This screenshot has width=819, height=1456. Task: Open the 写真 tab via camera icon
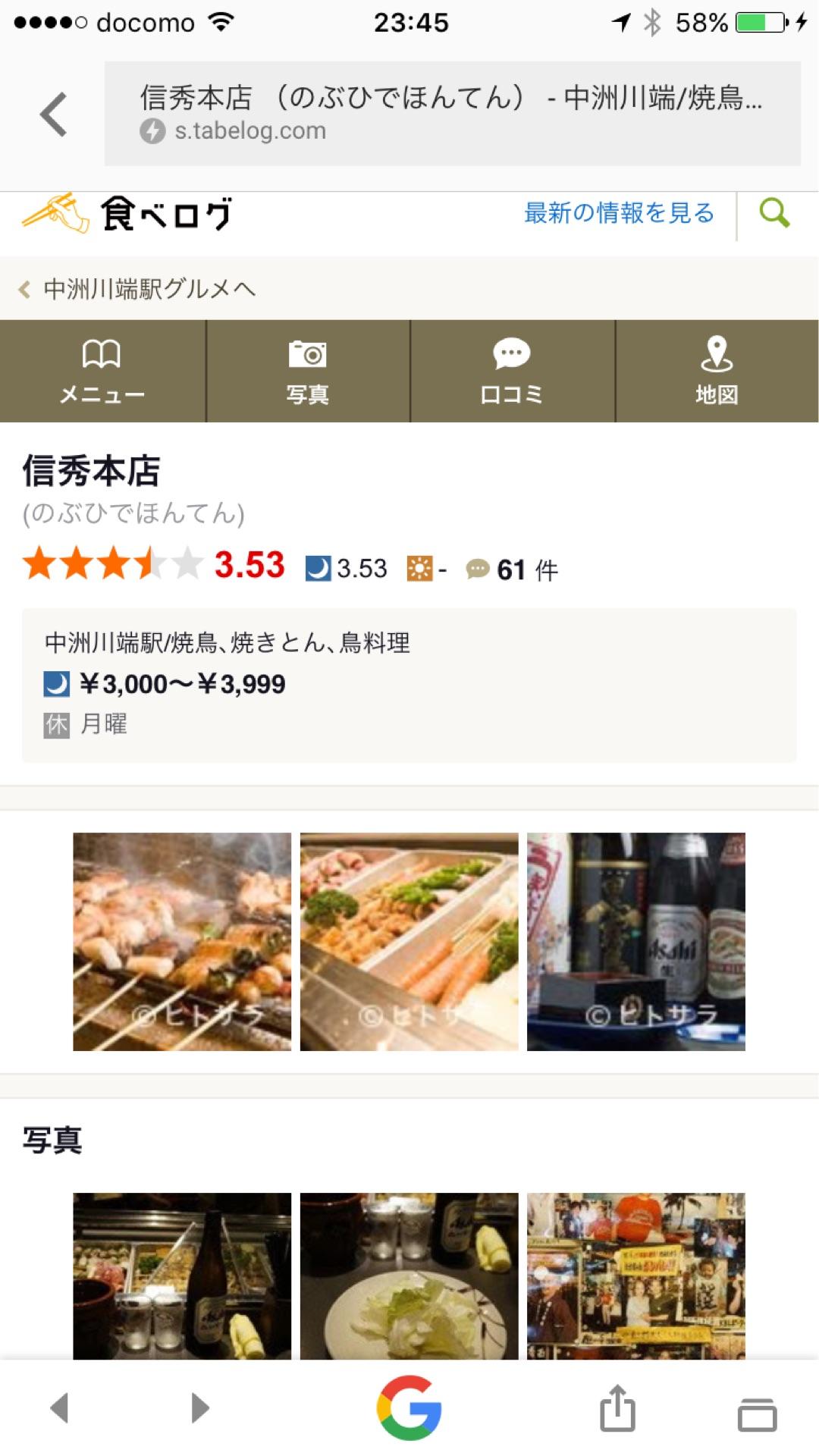tap(307, 371)
